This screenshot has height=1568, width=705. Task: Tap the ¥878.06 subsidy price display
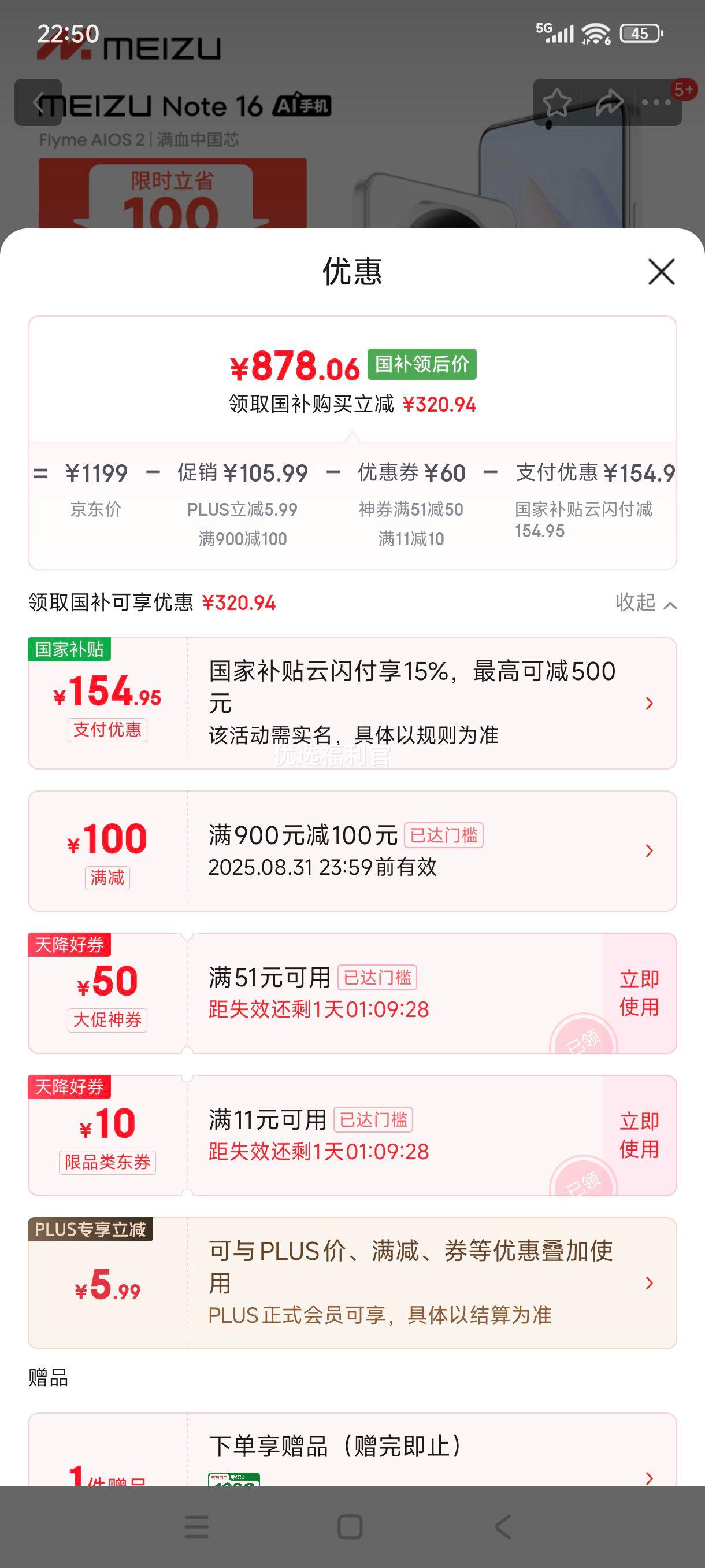pos(296,365)
